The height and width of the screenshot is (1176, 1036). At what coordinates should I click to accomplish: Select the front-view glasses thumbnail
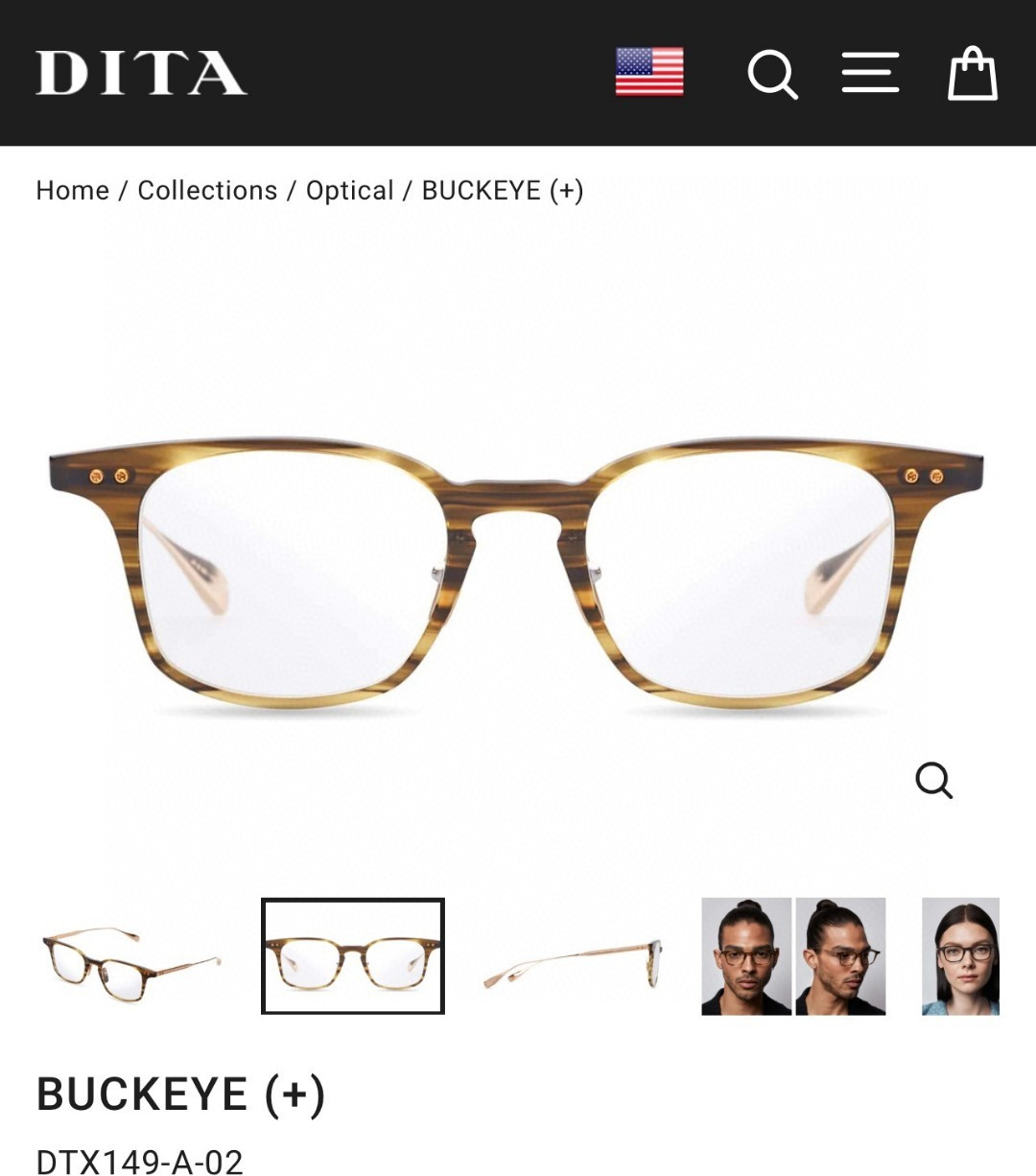[x=353, y=956]
